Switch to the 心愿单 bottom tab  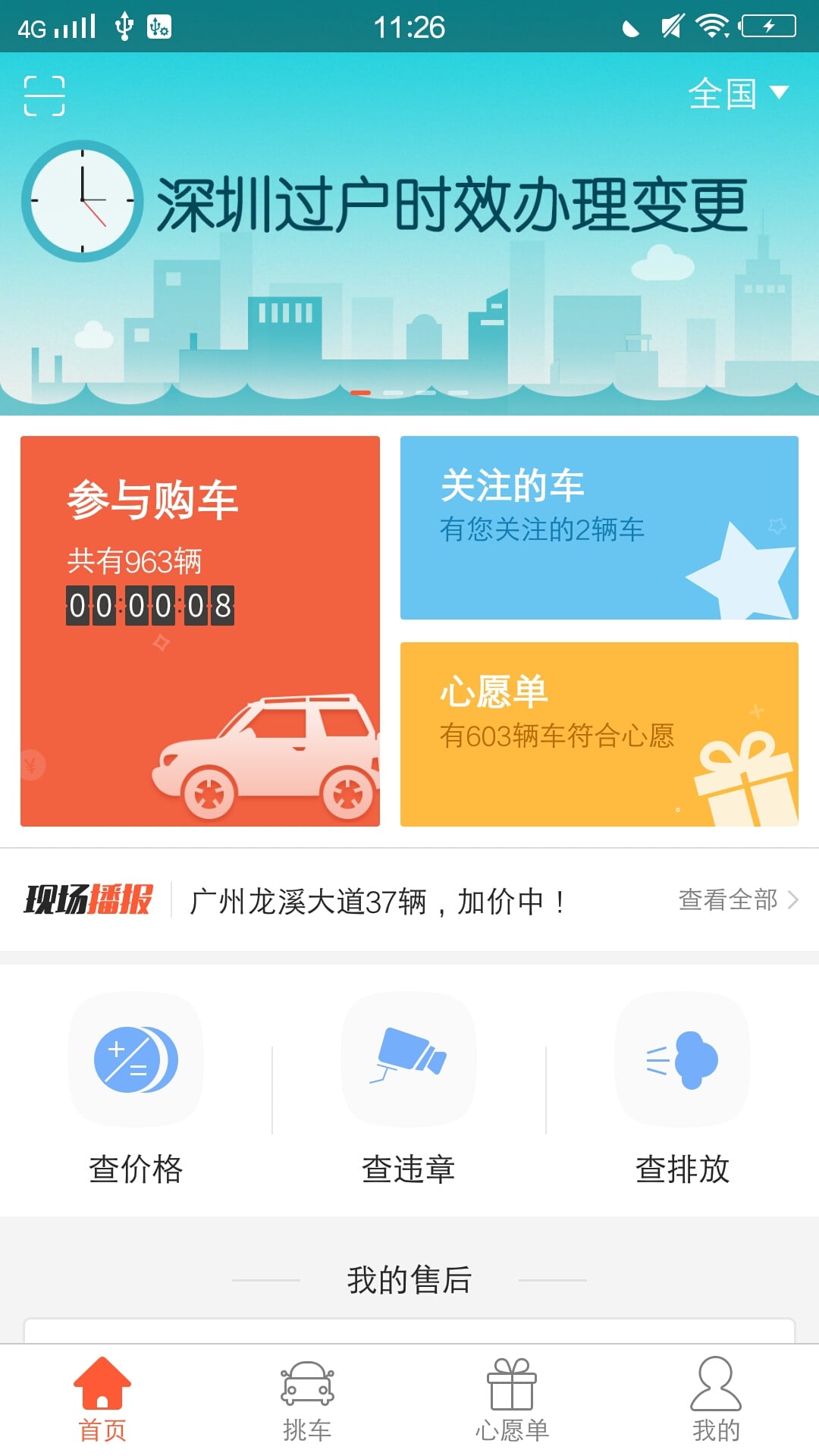click(x=512, y=1400)
